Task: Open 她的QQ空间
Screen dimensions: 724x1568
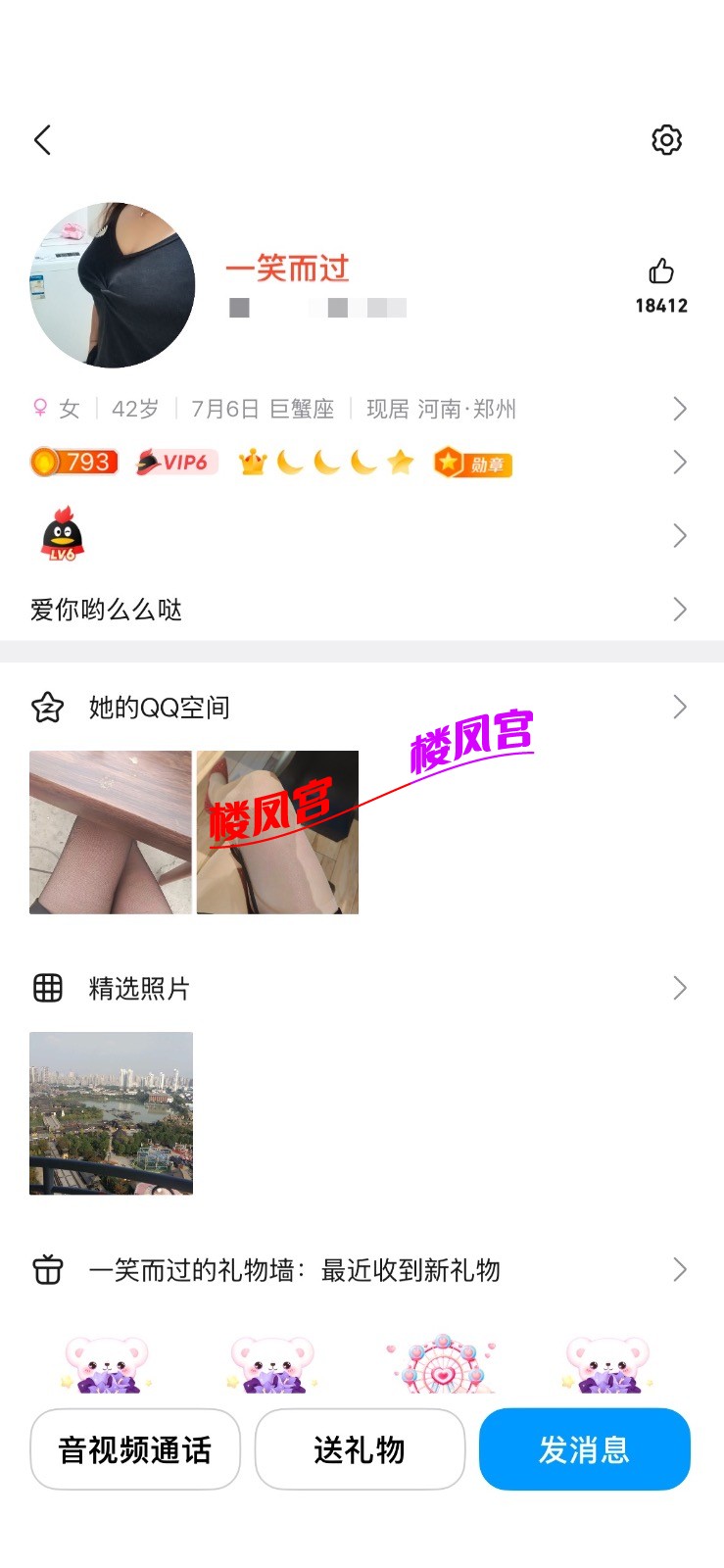Action: (x=362, y=707)
